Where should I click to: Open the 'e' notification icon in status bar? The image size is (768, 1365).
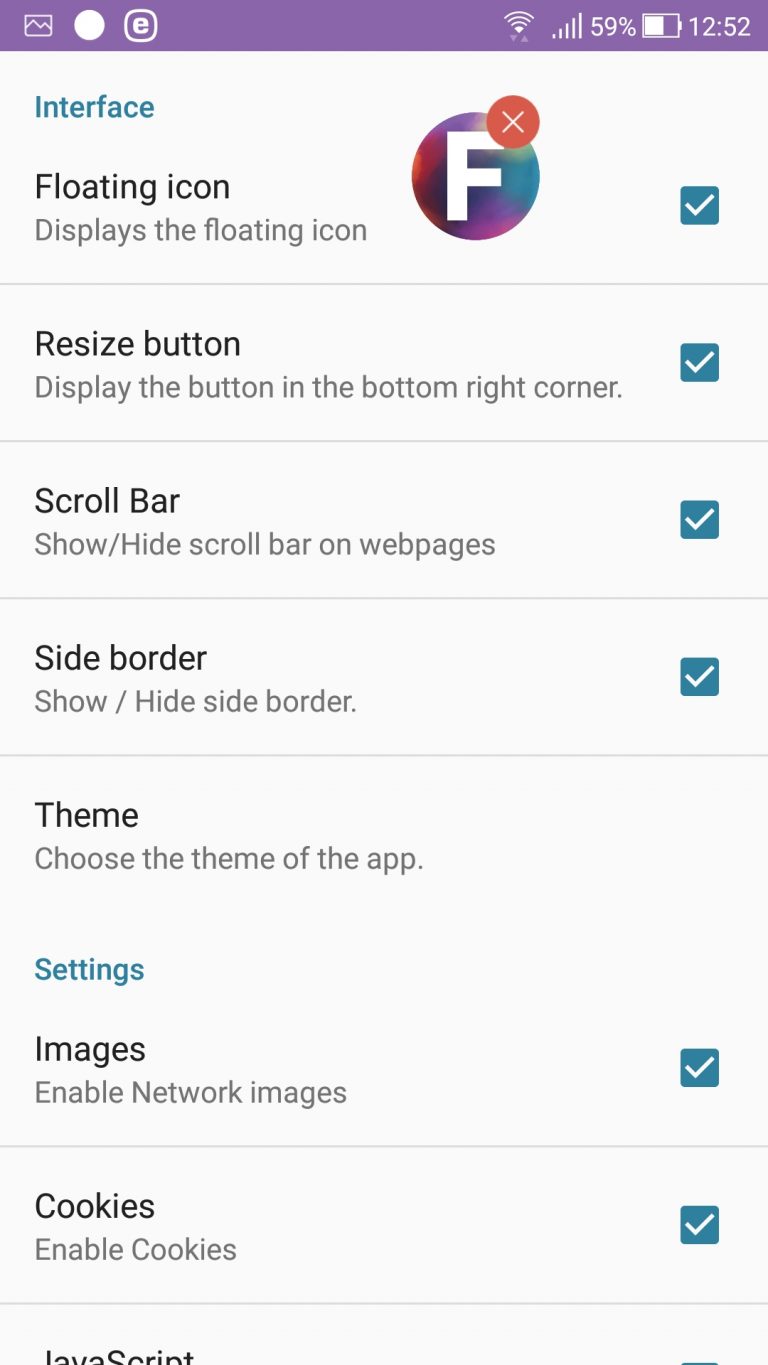point(141,25)
